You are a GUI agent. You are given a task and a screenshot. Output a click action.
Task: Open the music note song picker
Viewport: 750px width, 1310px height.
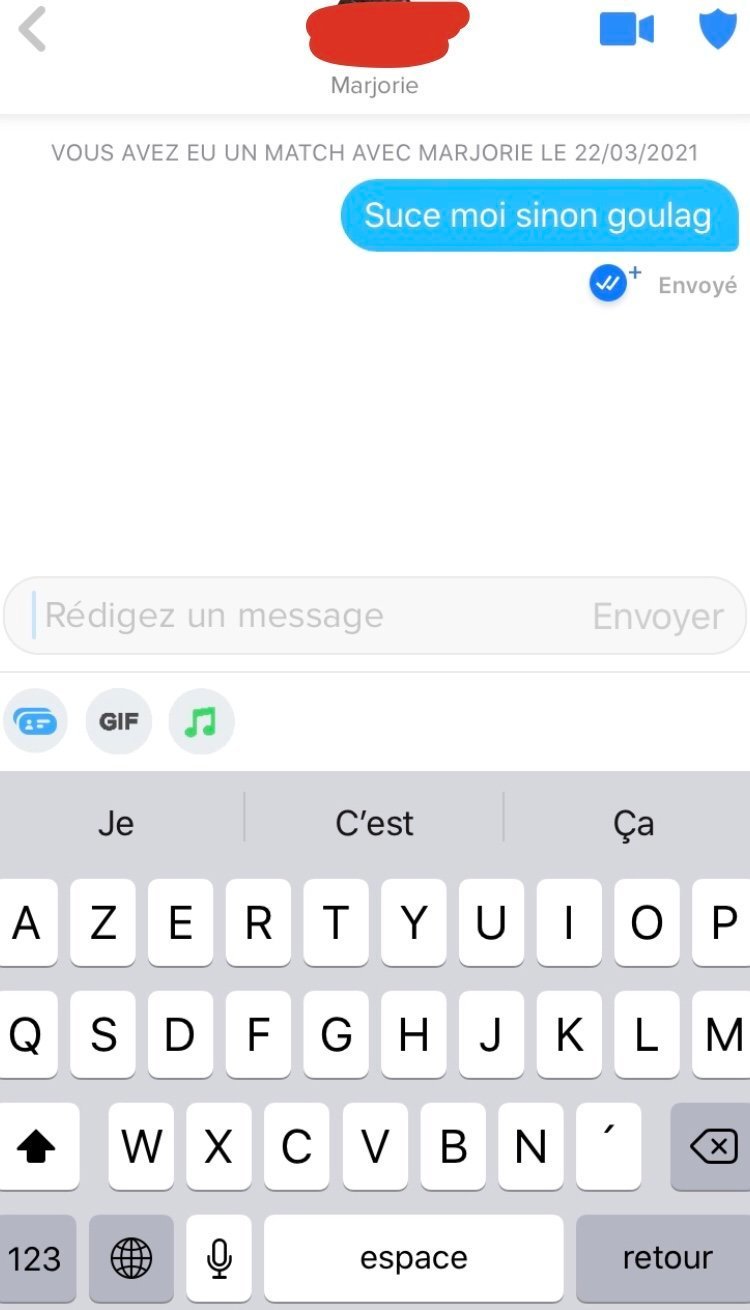coord(202,721)
